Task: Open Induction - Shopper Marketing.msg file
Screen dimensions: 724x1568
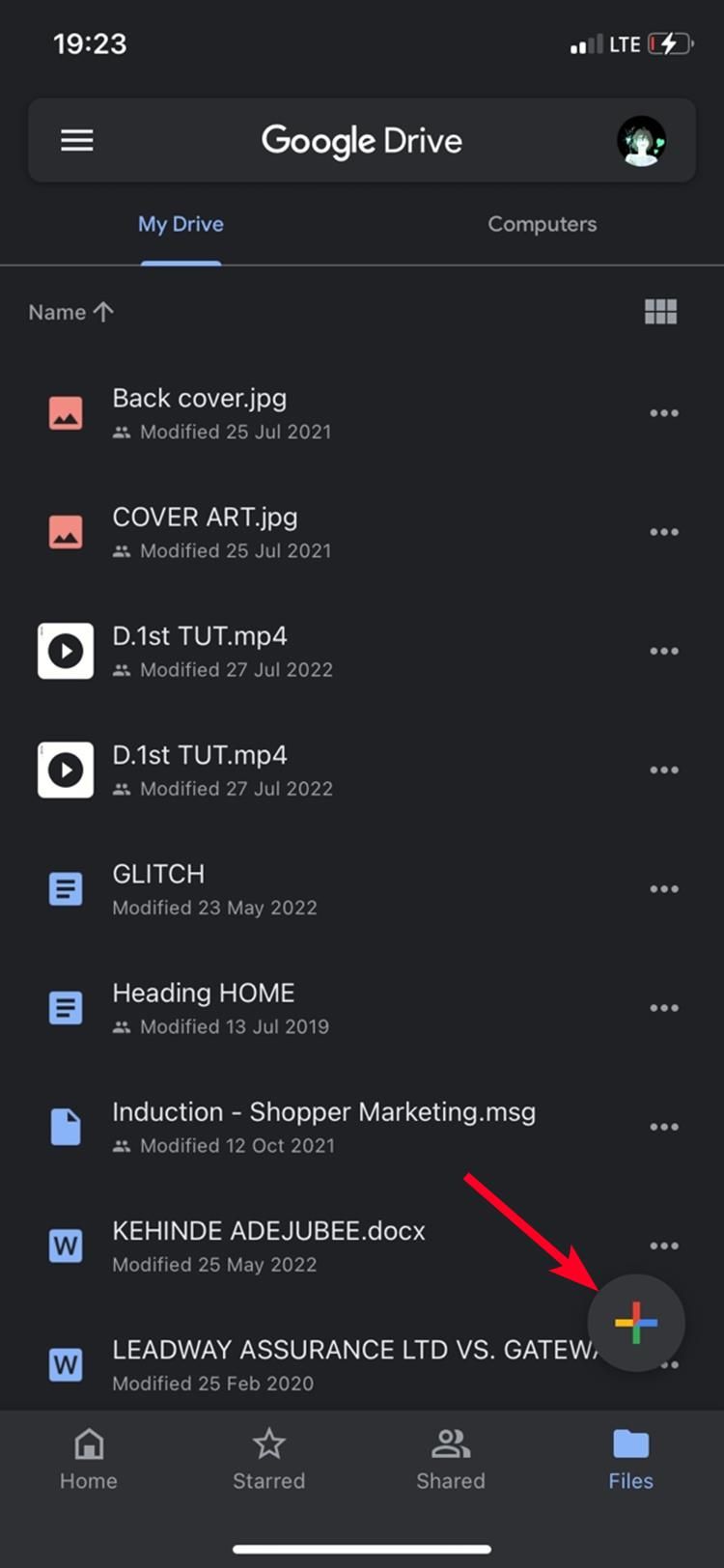Action: click(324, 1111)
